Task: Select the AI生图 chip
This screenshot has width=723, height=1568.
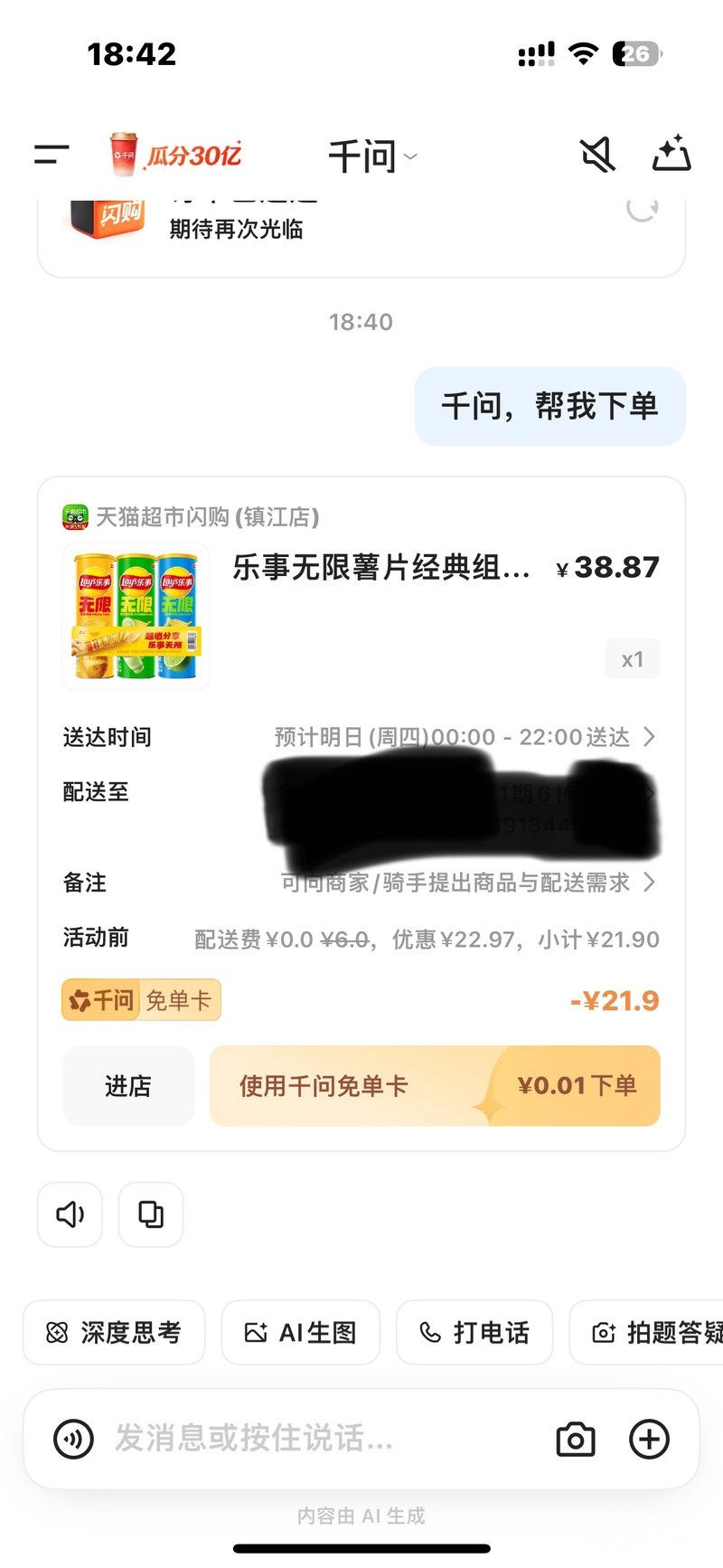Action: tap(300, 1332)
